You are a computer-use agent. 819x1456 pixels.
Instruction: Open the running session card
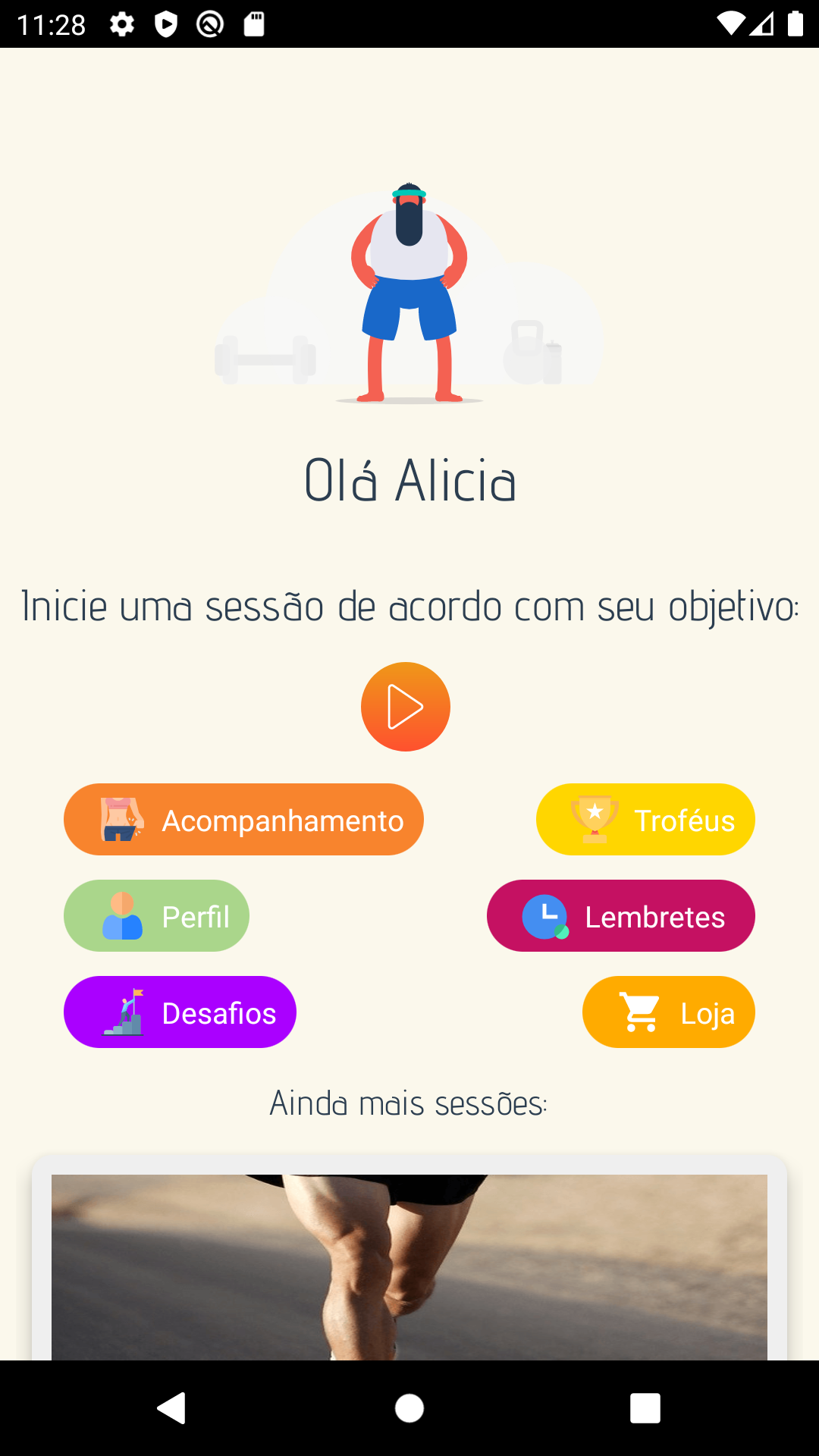409,1265
